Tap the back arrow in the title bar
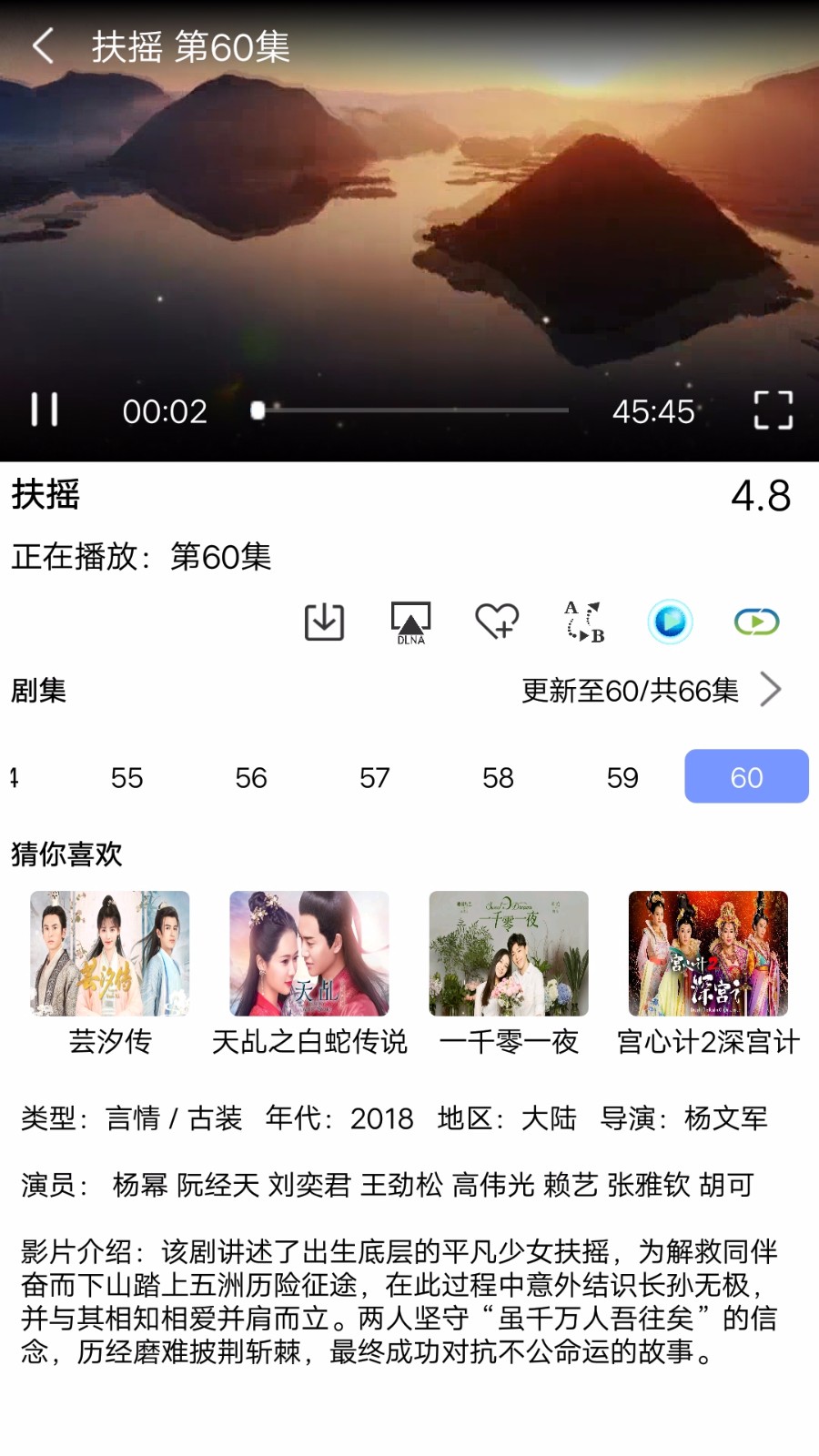 click(43, 46)
